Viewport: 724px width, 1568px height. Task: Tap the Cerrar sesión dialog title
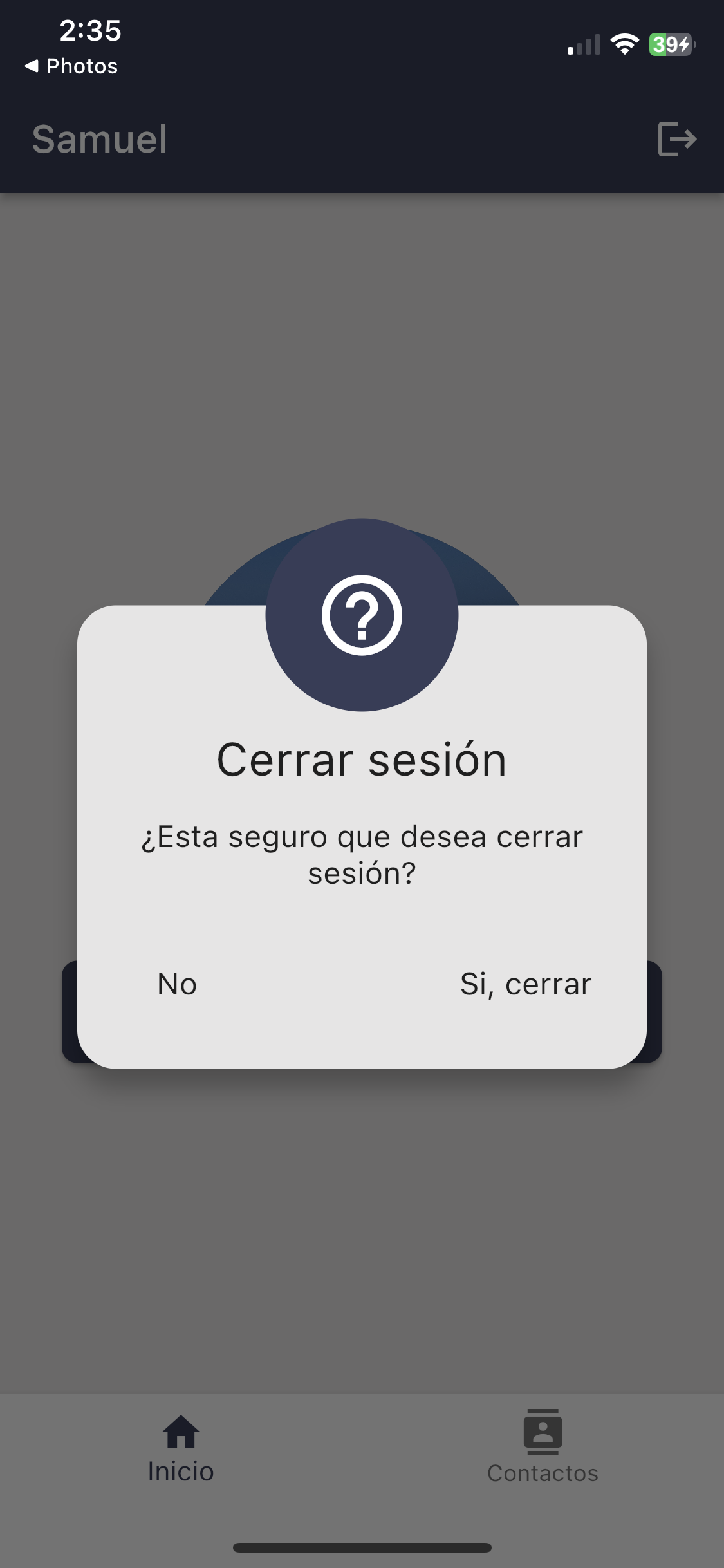pos(362,760)
